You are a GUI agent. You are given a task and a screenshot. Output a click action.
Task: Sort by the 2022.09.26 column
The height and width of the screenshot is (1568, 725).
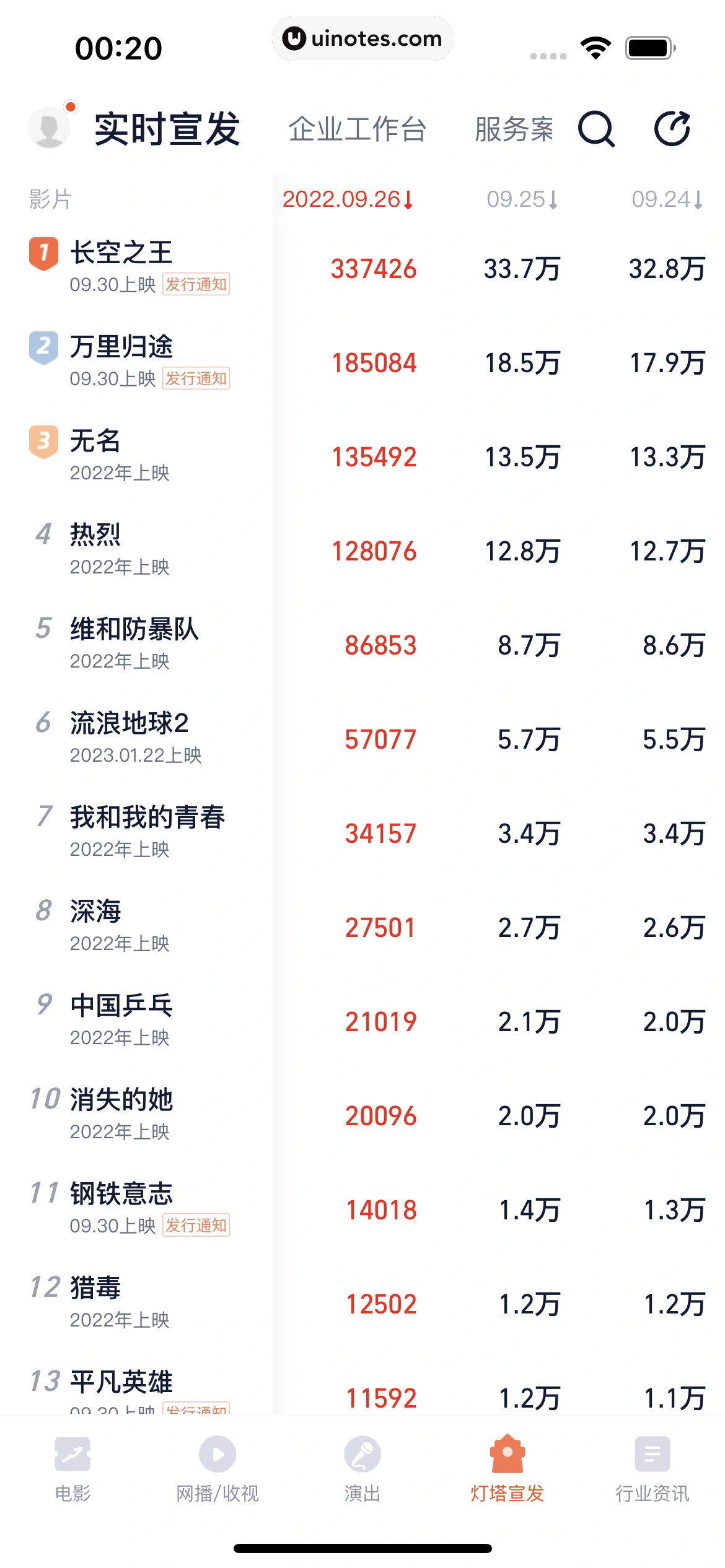point(348,199)
